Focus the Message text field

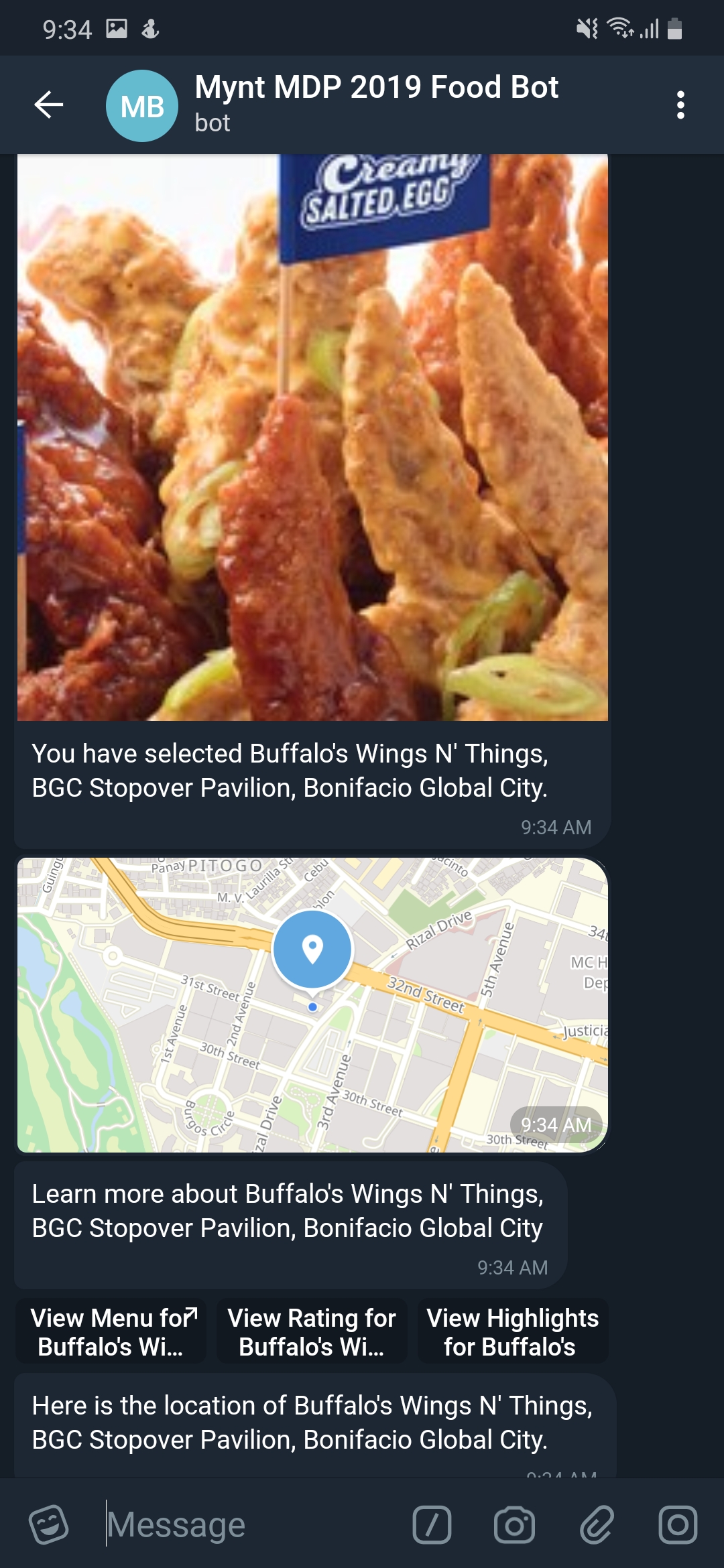[x=248, y=1524]
